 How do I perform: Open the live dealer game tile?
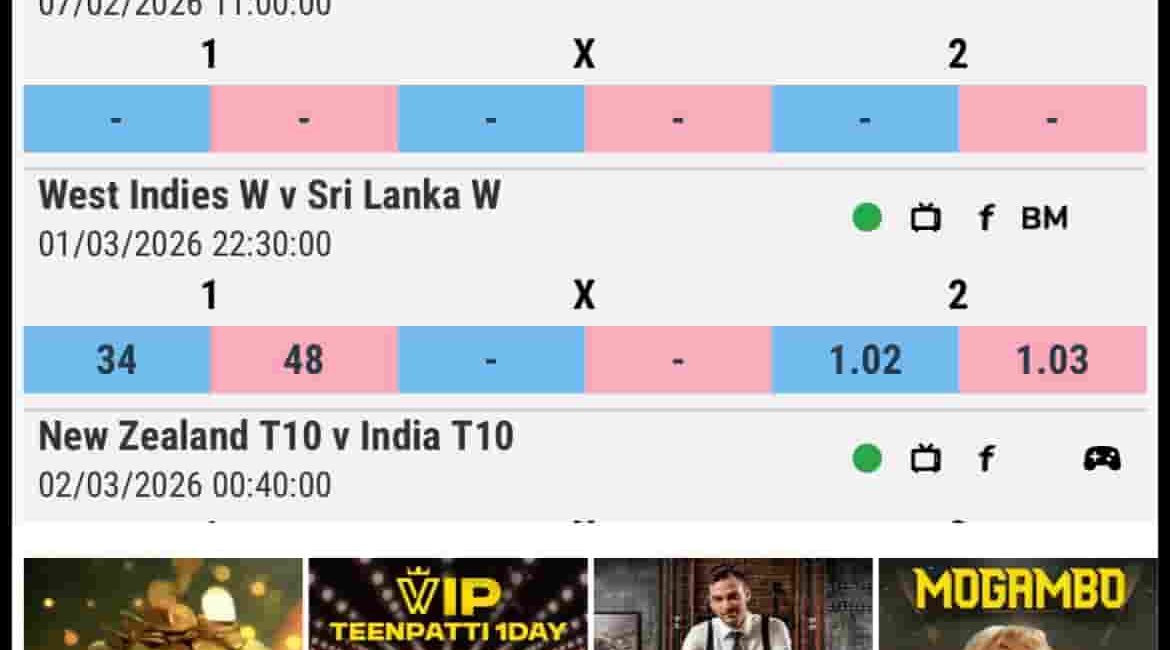[733, 604]
